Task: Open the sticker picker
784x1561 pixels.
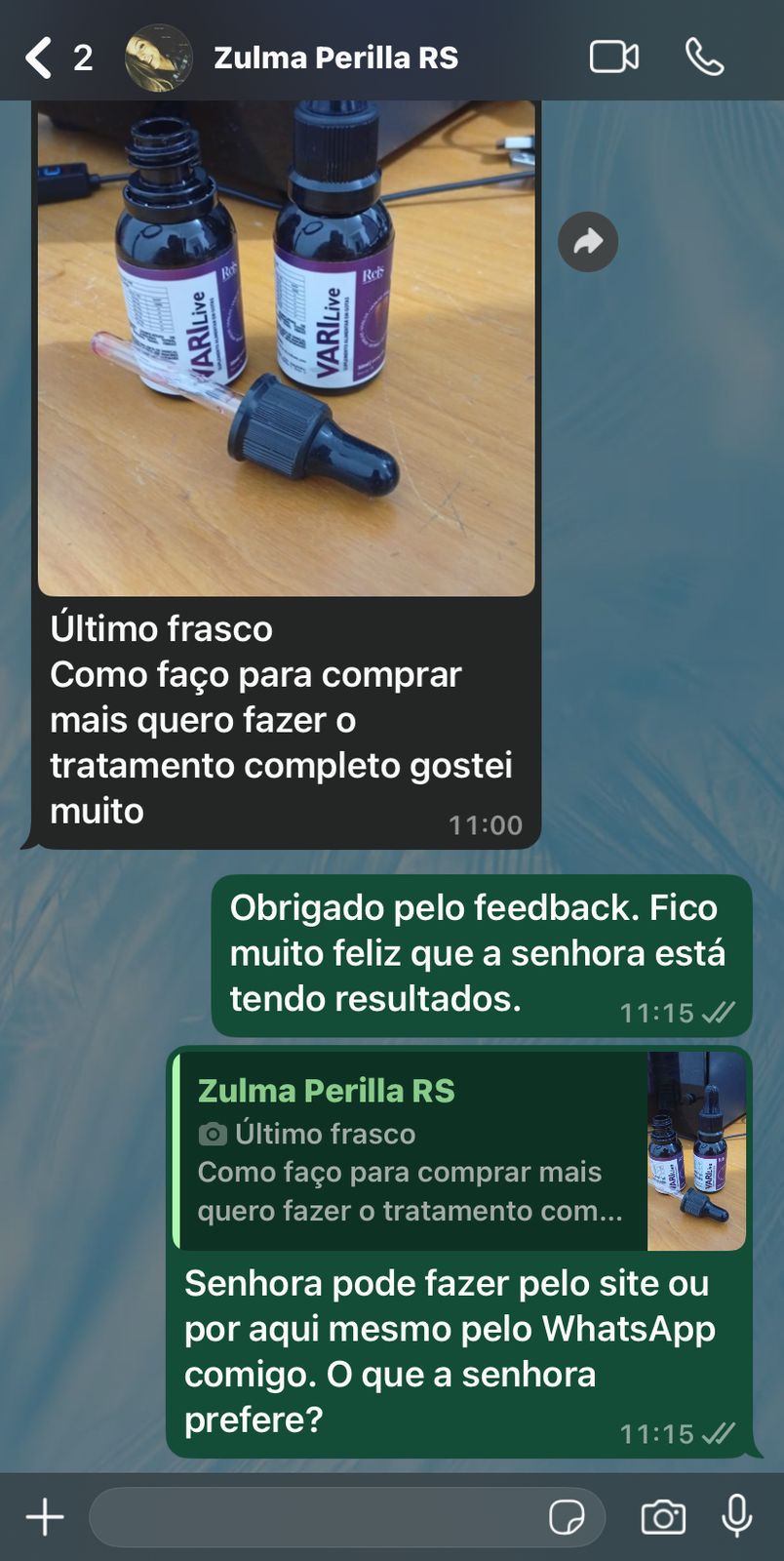Action: [567, 1517]
